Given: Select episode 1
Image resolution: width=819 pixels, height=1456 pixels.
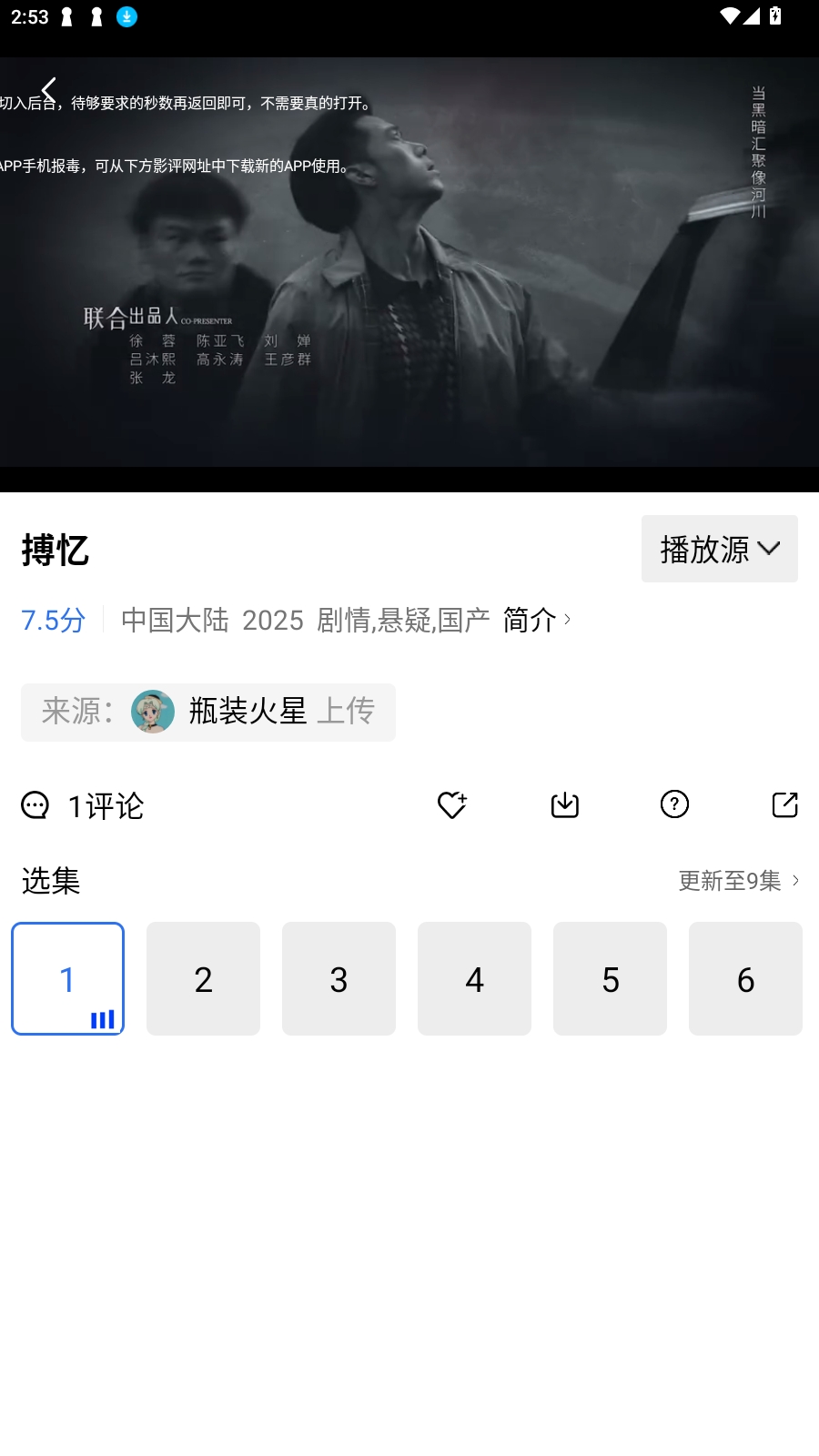Looking at the screenshot, I should click(67, 978).
